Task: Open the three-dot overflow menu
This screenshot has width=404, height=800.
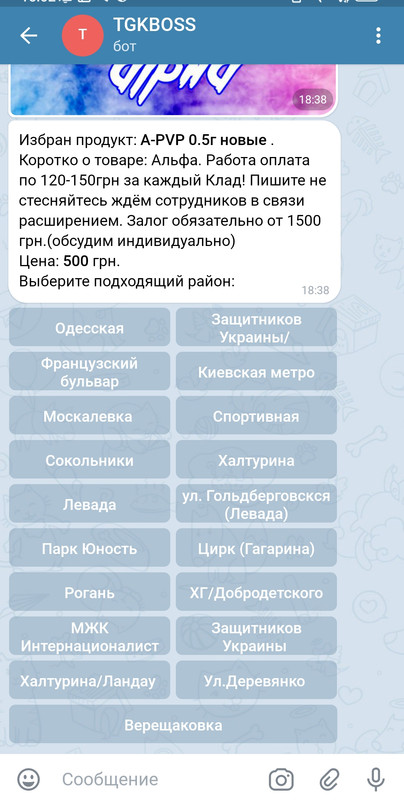Action: click(x=378, y=36)
